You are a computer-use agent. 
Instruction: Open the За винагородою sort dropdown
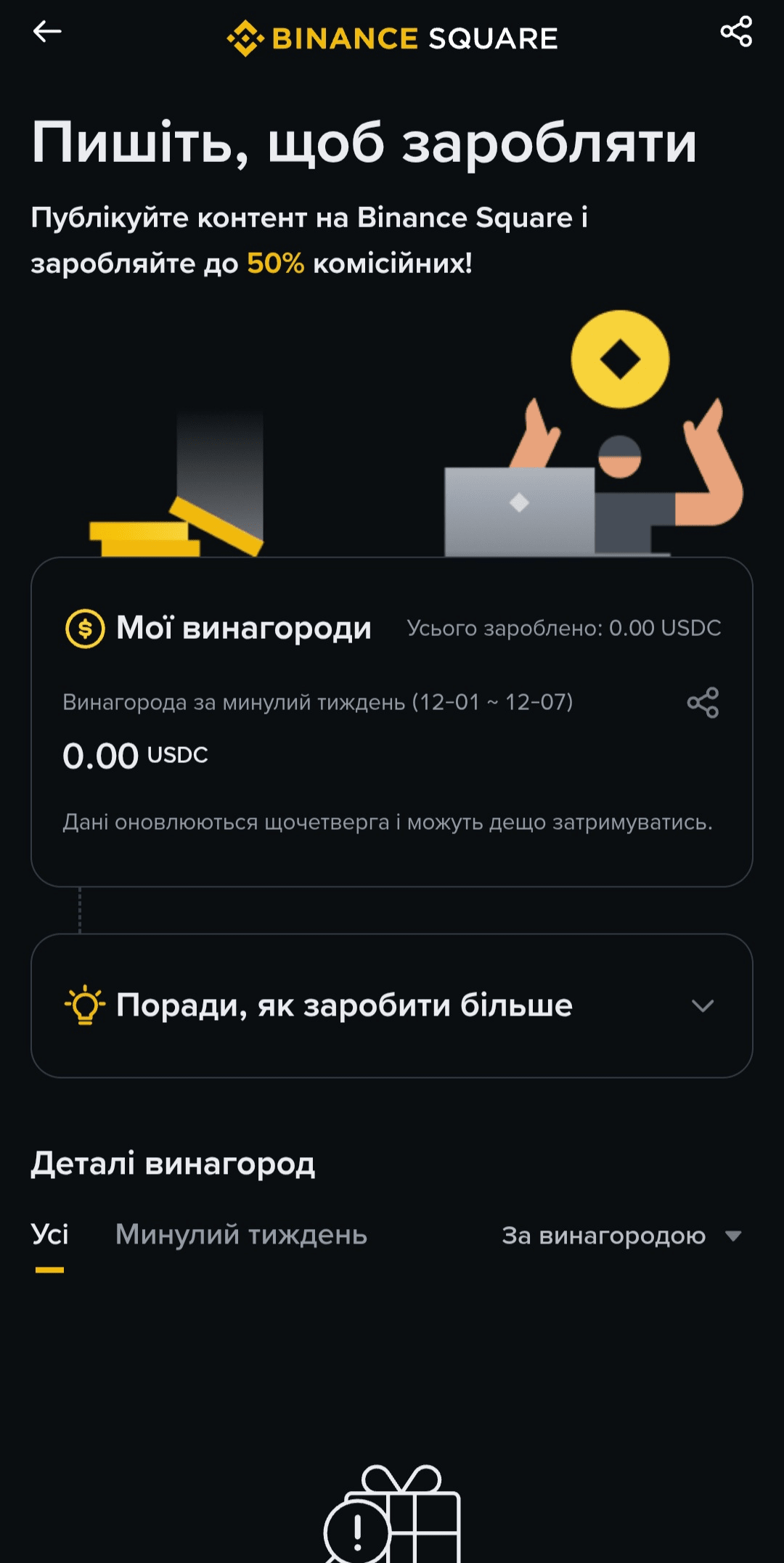pyautogui.click(x=621, y=1236)
